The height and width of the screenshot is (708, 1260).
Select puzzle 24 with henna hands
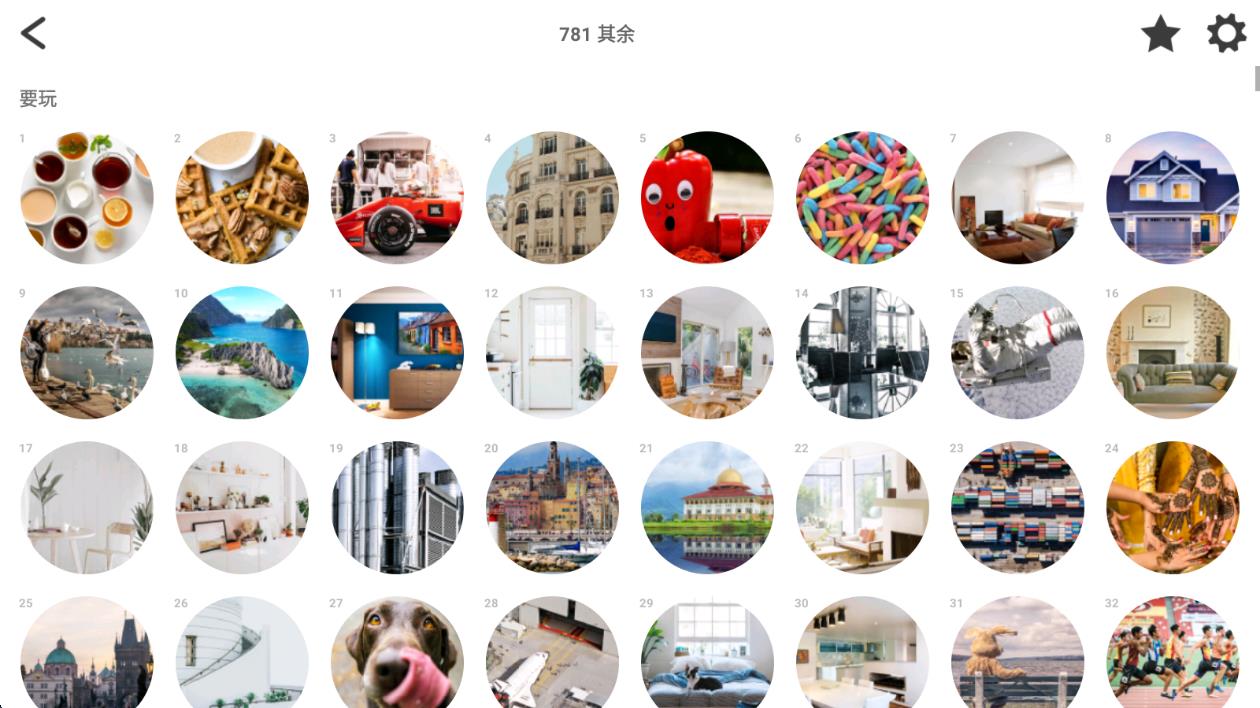tap(1172, 507)
